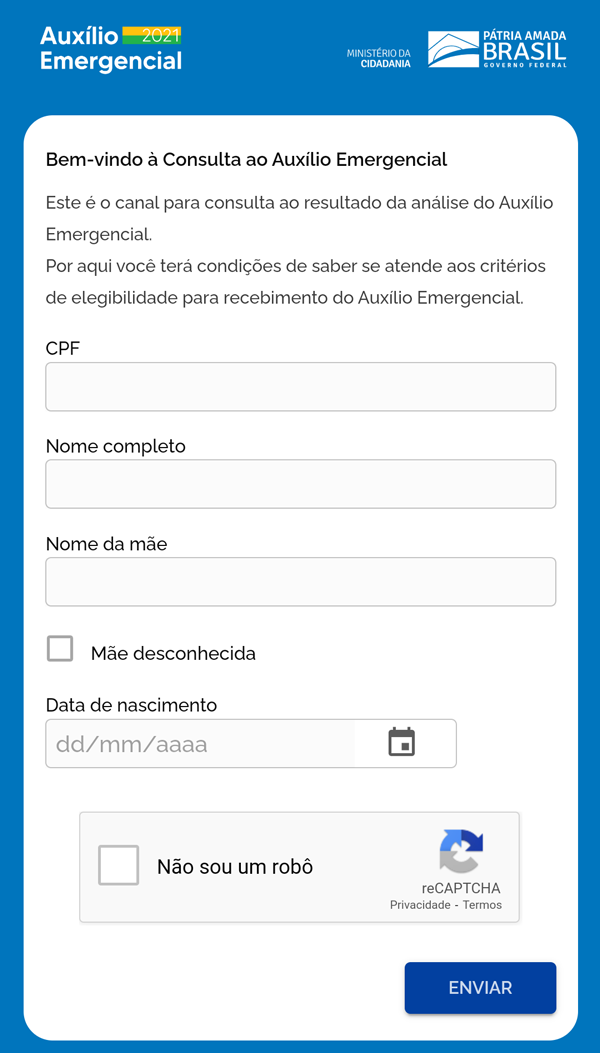The image size is (600, 1053).
Task: Open the calendar date picker icon
Action: click(402, 742)
